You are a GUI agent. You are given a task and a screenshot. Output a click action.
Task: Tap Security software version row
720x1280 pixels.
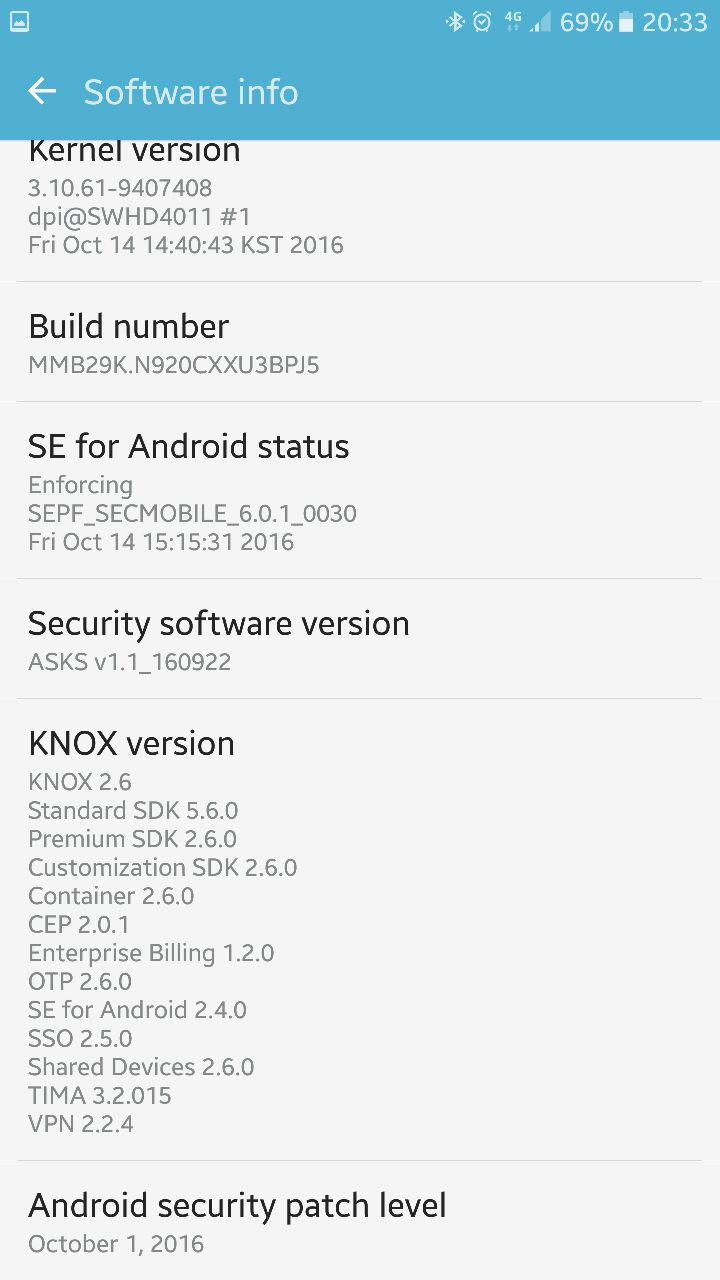click(x=360, y=640)
